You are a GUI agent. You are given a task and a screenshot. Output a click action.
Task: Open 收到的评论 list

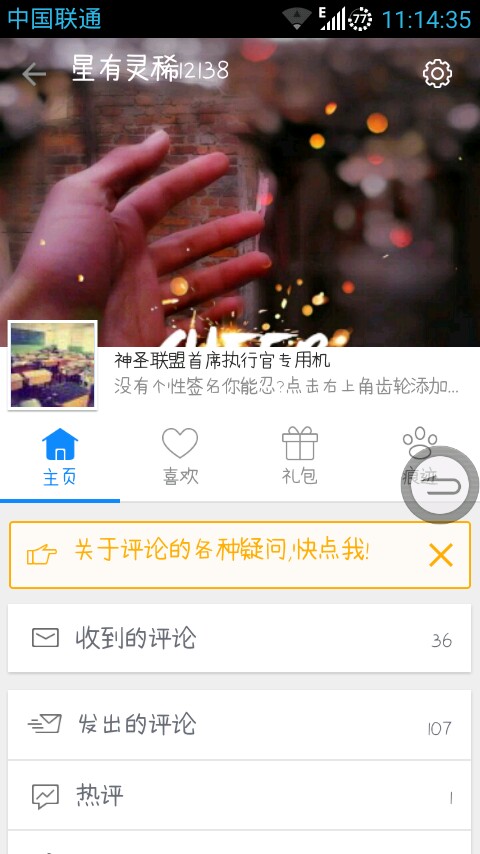click(239, 638)
